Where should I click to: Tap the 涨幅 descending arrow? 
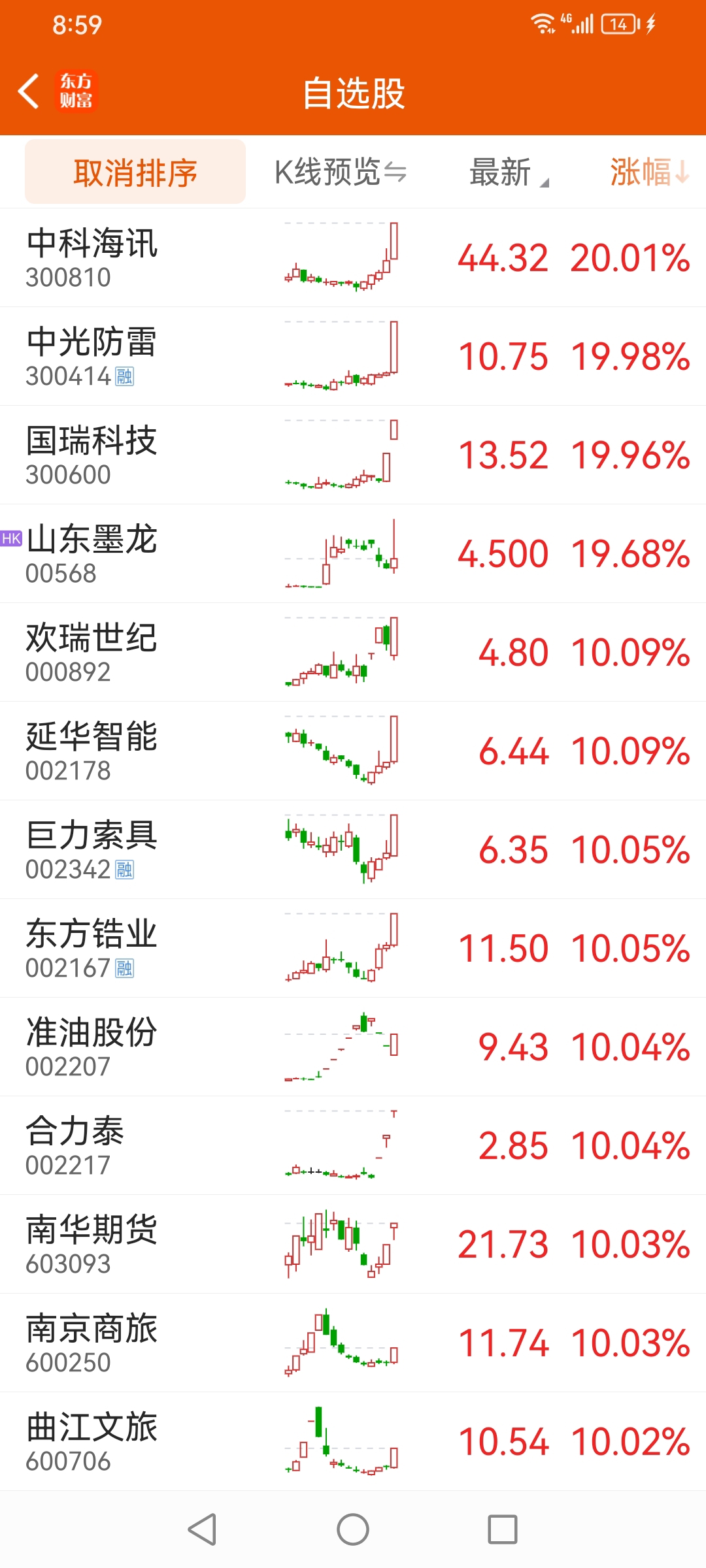pos(682,171)
